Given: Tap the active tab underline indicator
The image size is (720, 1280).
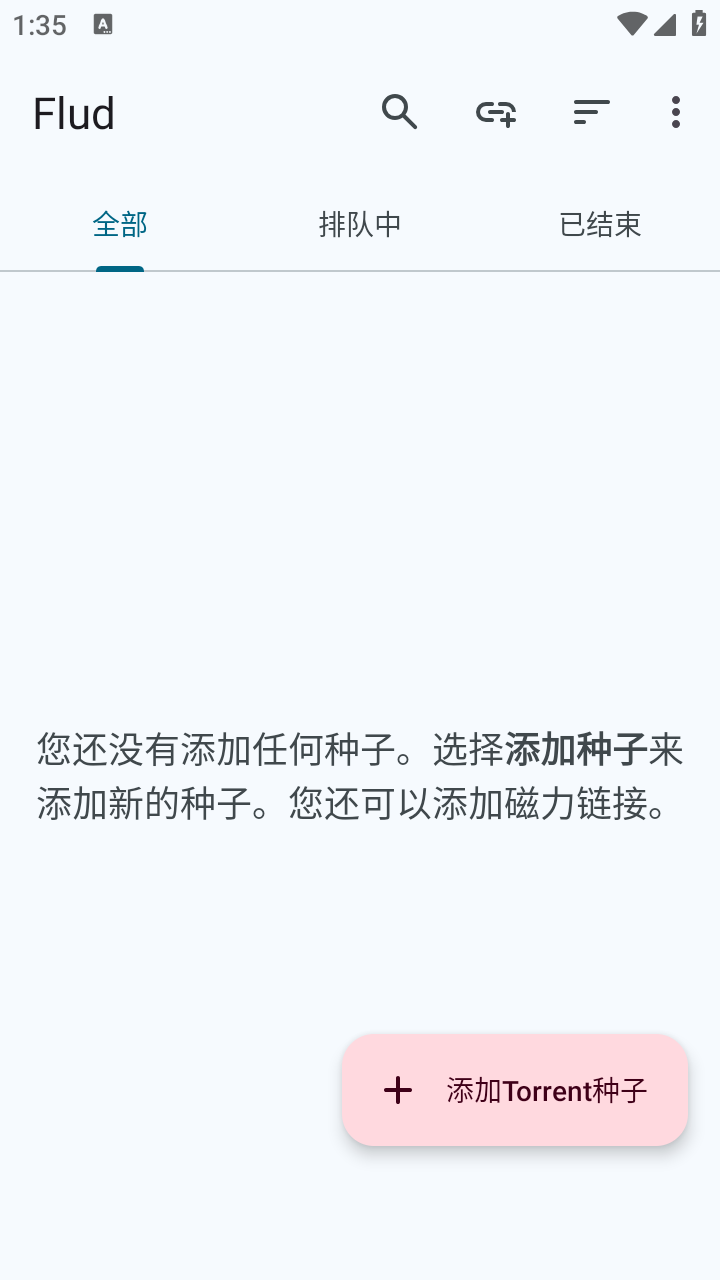Looking at the screenshot, I should [120, 267].
